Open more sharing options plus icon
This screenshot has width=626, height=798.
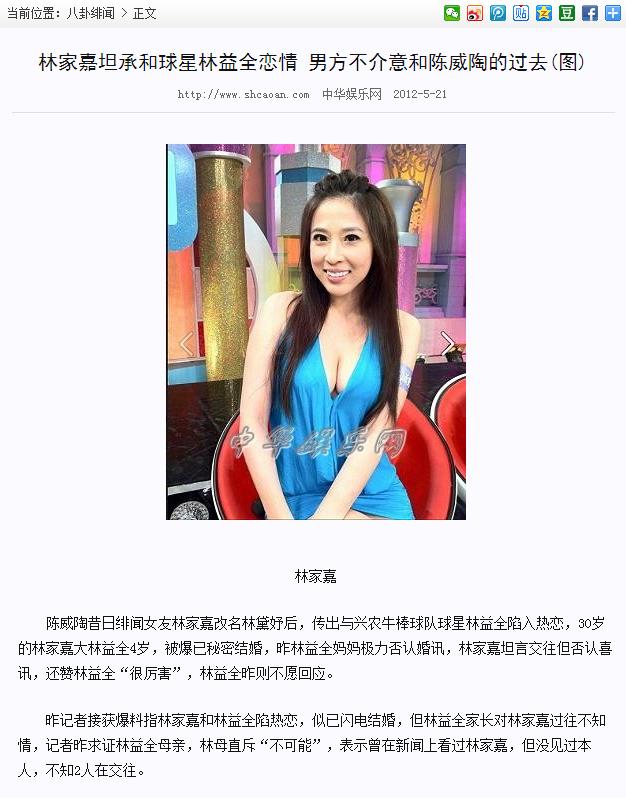(x=612, y=13)
